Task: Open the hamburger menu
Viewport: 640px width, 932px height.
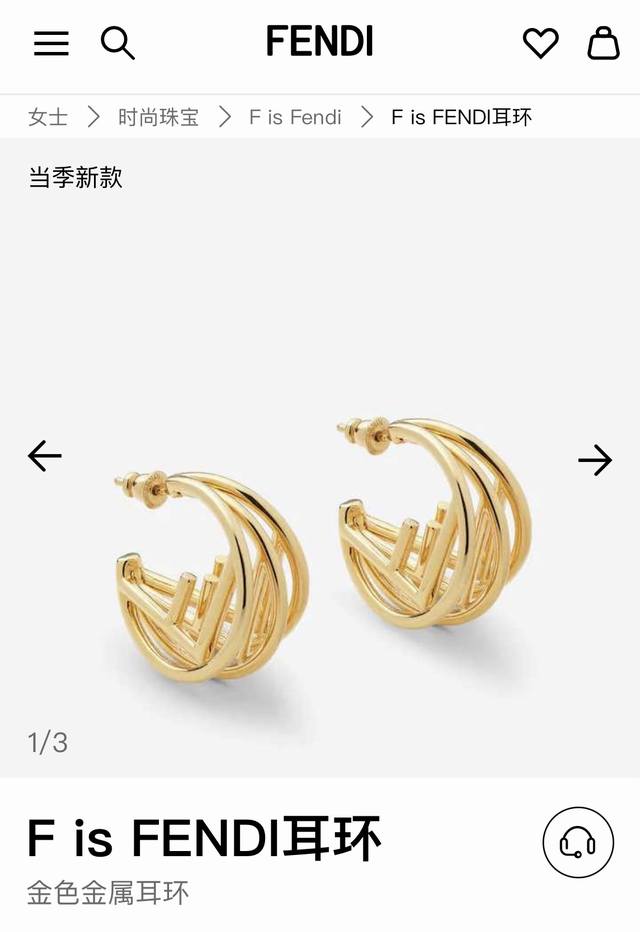Action: (x=51, y=43)
